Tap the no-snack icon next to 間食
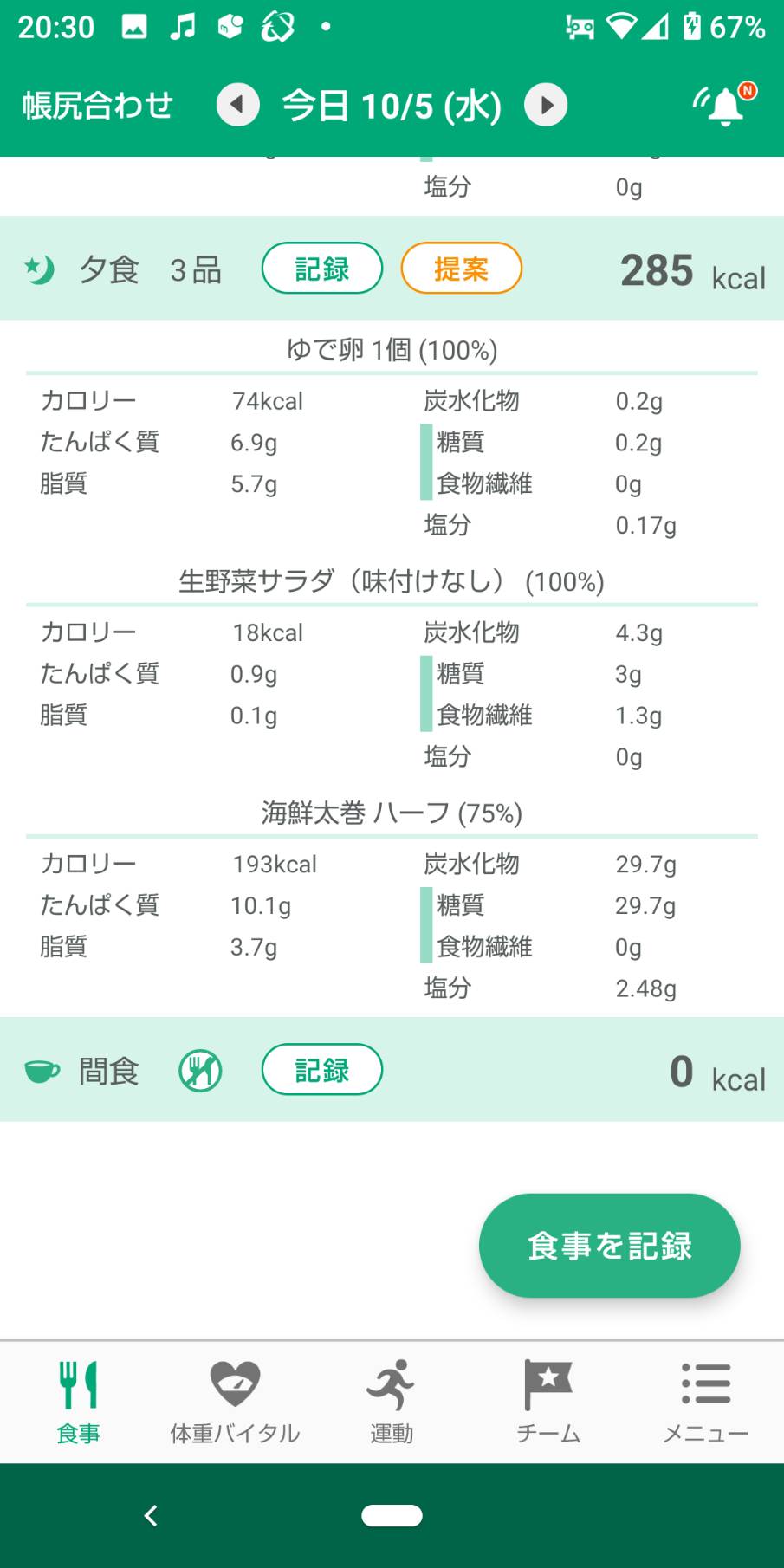 [x=200, y=1071]
